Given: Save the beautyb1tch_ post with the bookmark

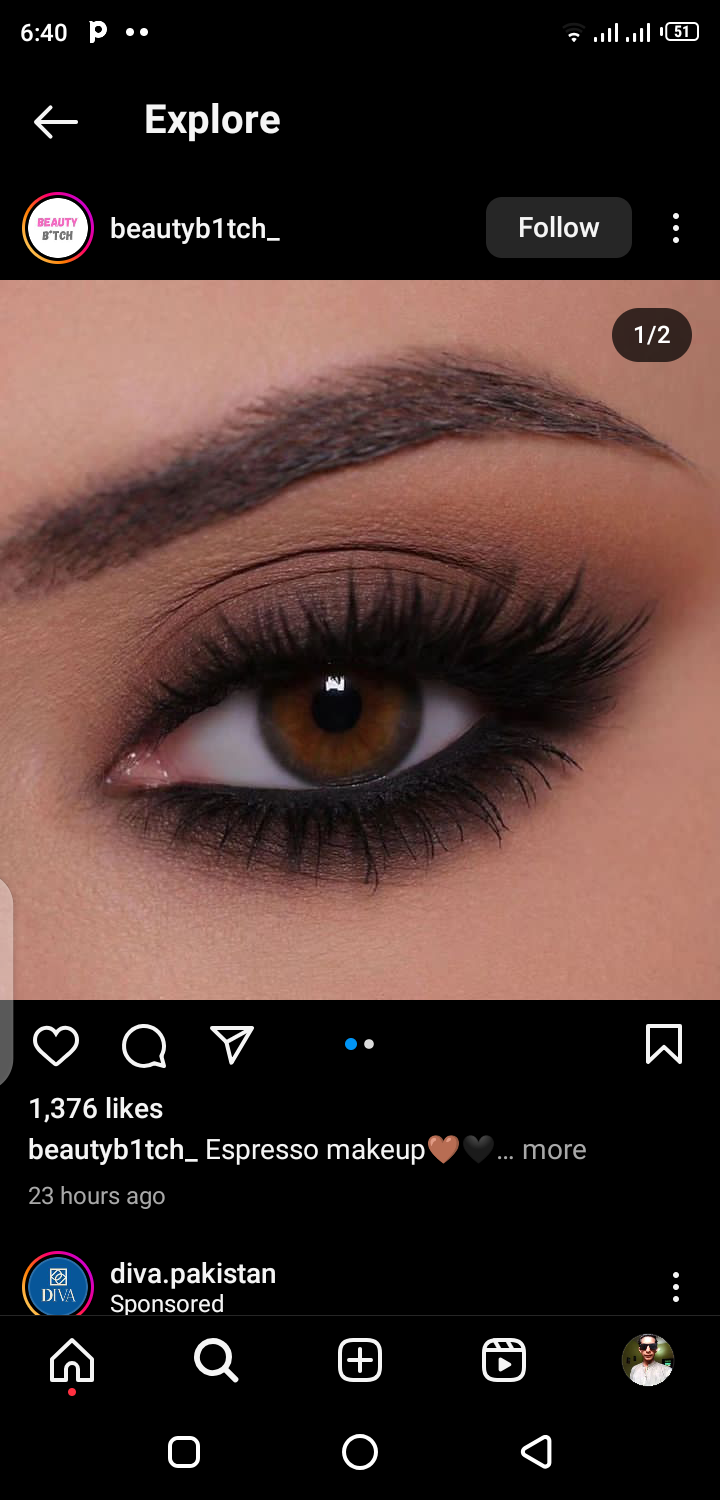Looking at the screenshot, I should tap(664, 1044).
